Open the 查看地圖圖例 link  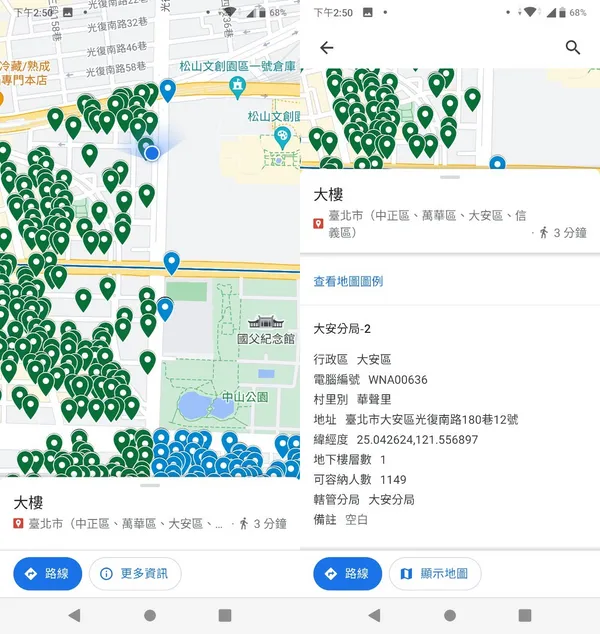[348, 282]
